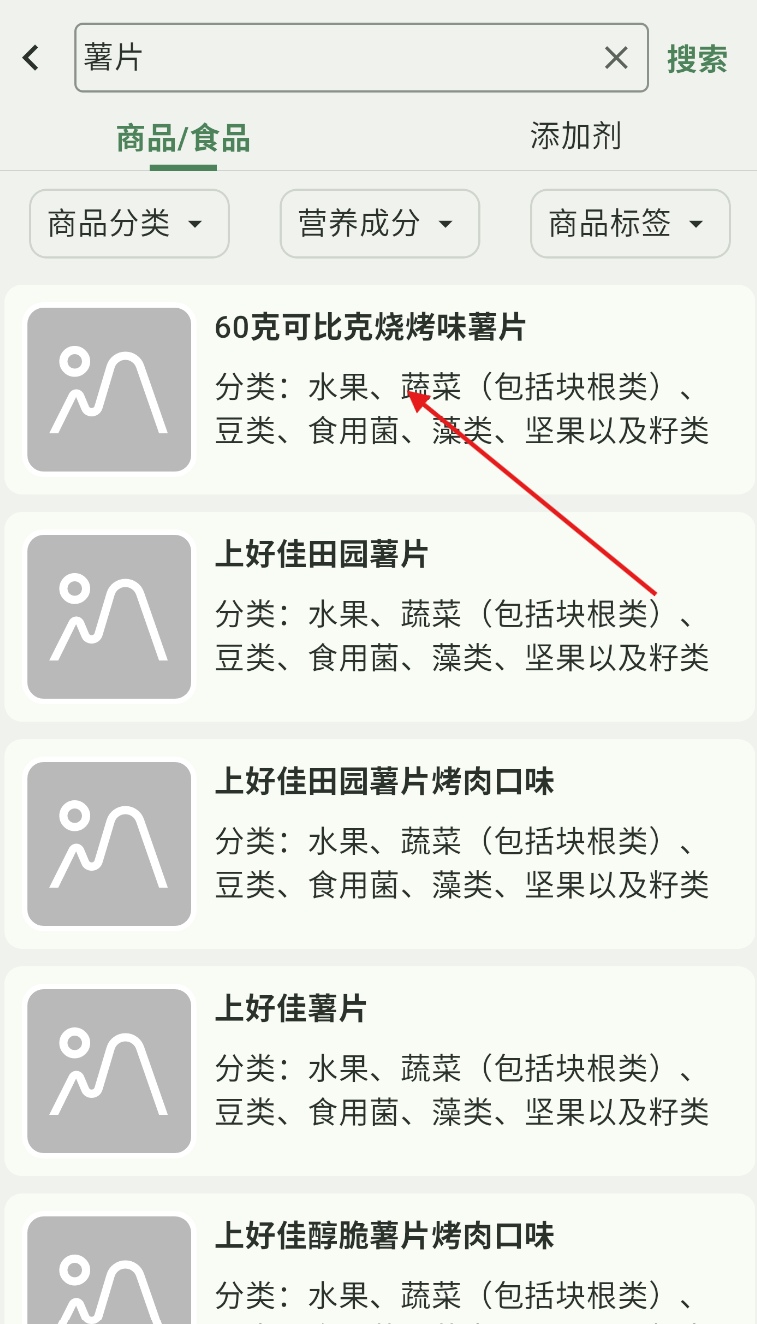The width and height of the screenshot is (757, 1324).
Task: Switch to the 添加剂 tab
Action: (x=575, y=136)
